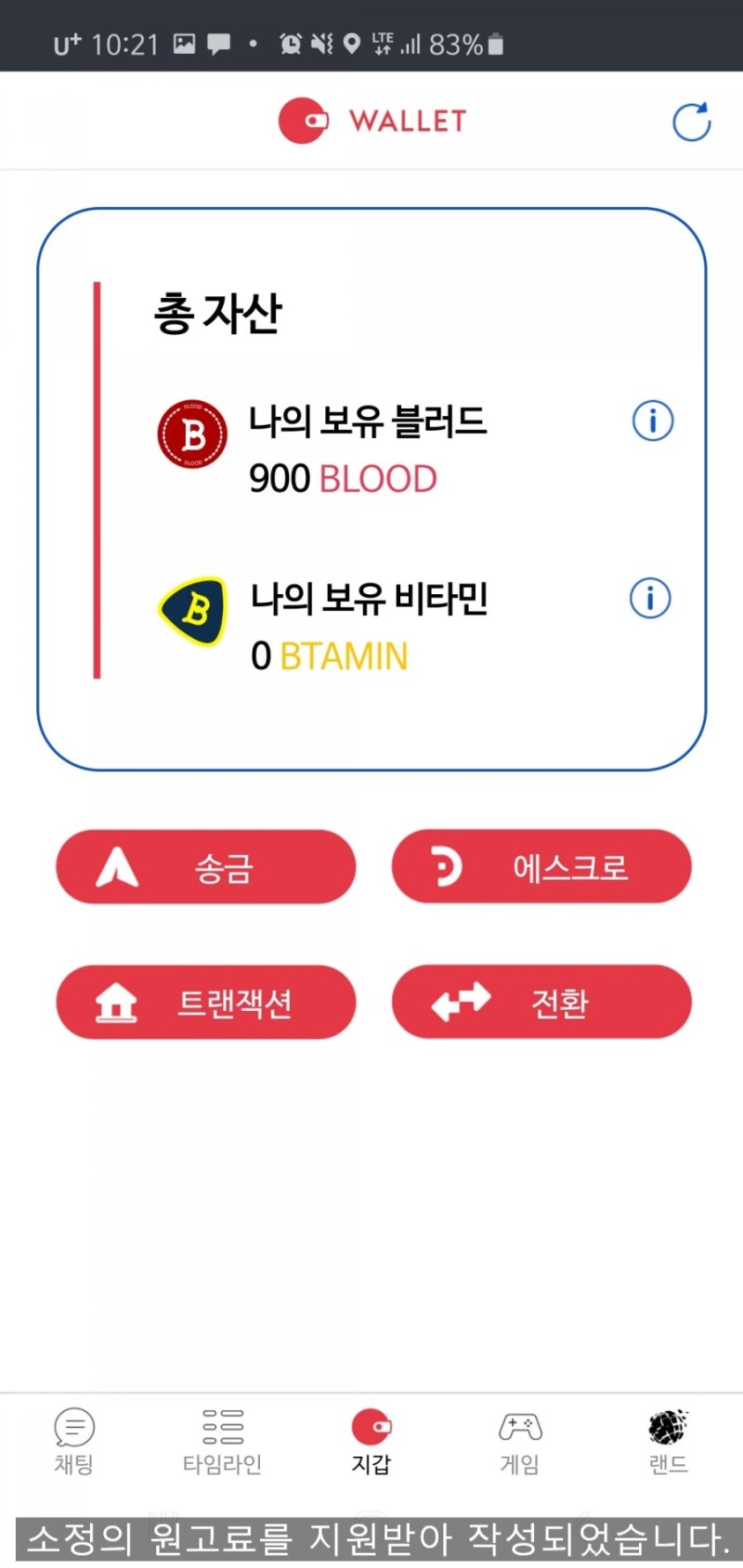Image resolution: width=743 pixels, height=1568 pixels.
Task: Show info about BTAMIN holdings
Action: pos(650,598)
